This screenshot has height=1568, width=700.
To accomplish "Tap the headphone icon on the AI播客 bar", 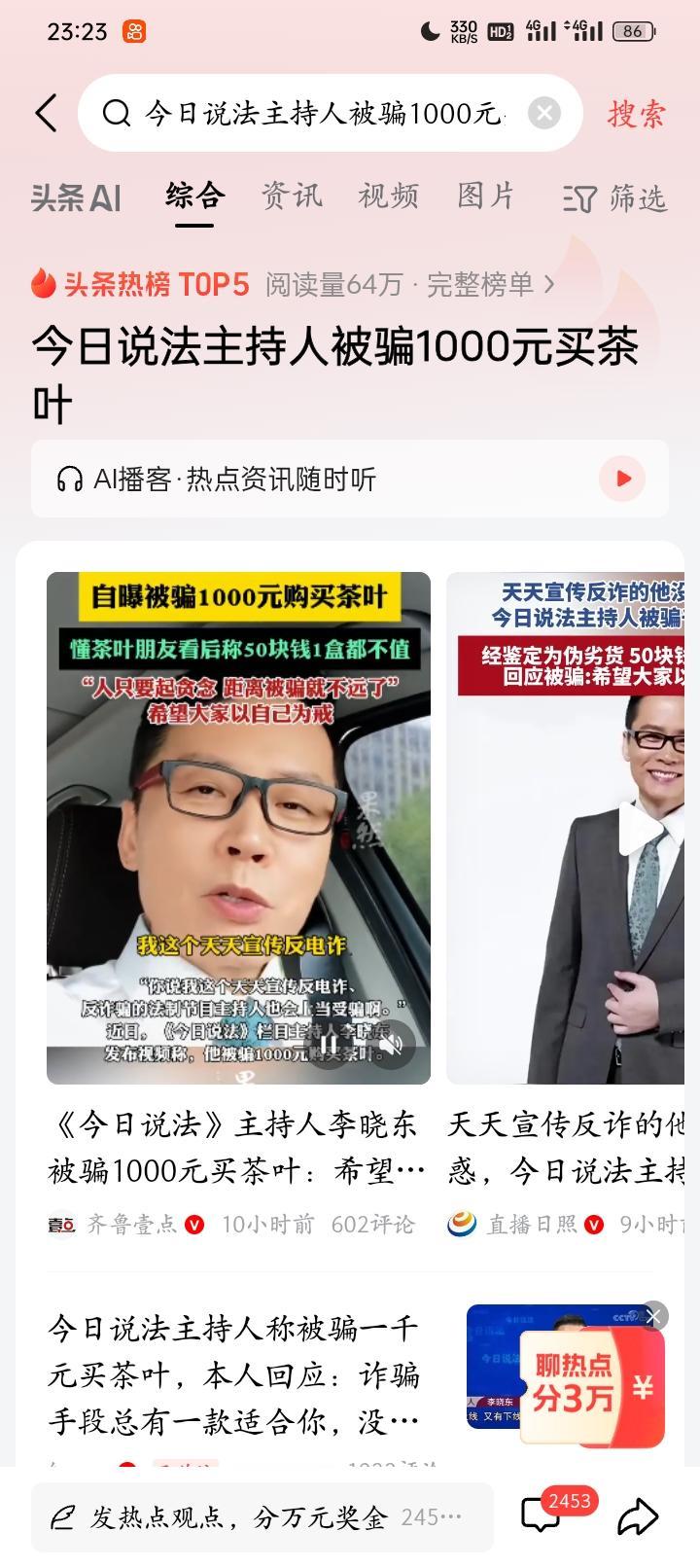I will pos(69,478).
